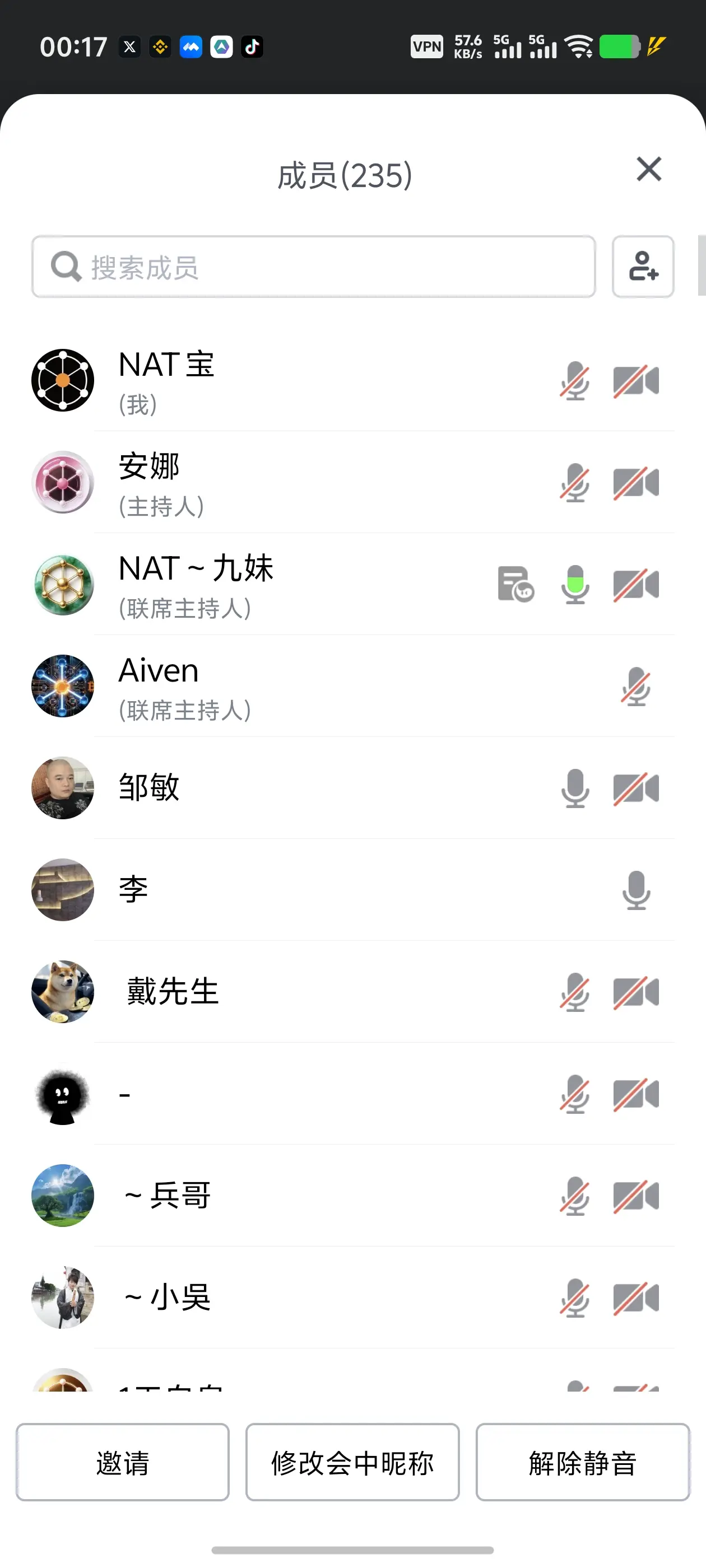Select 修改会中昵称

pos(352,1462)
